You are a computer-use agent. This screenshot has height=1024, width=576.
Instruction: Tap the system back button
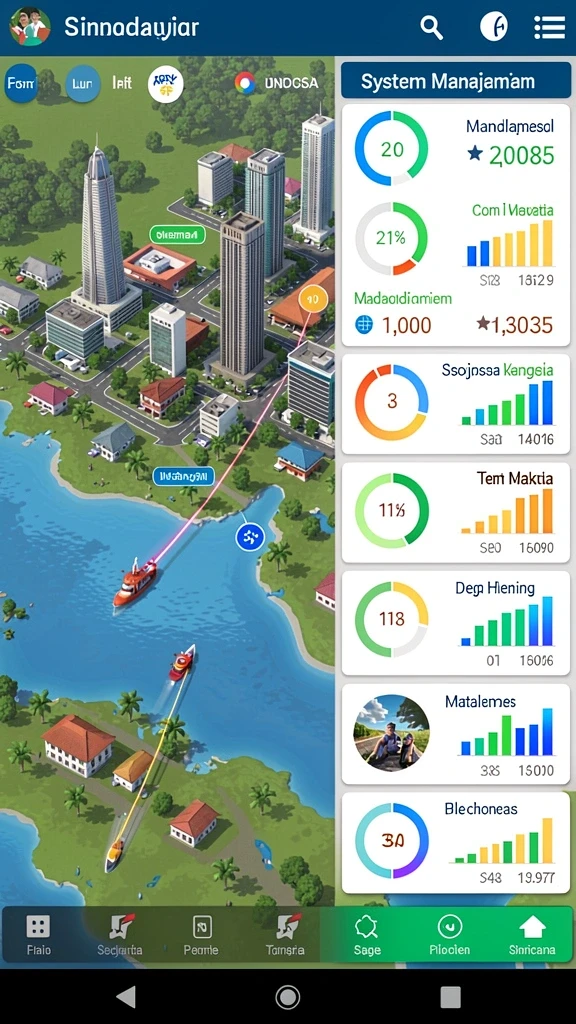click(x=125, y=997)
